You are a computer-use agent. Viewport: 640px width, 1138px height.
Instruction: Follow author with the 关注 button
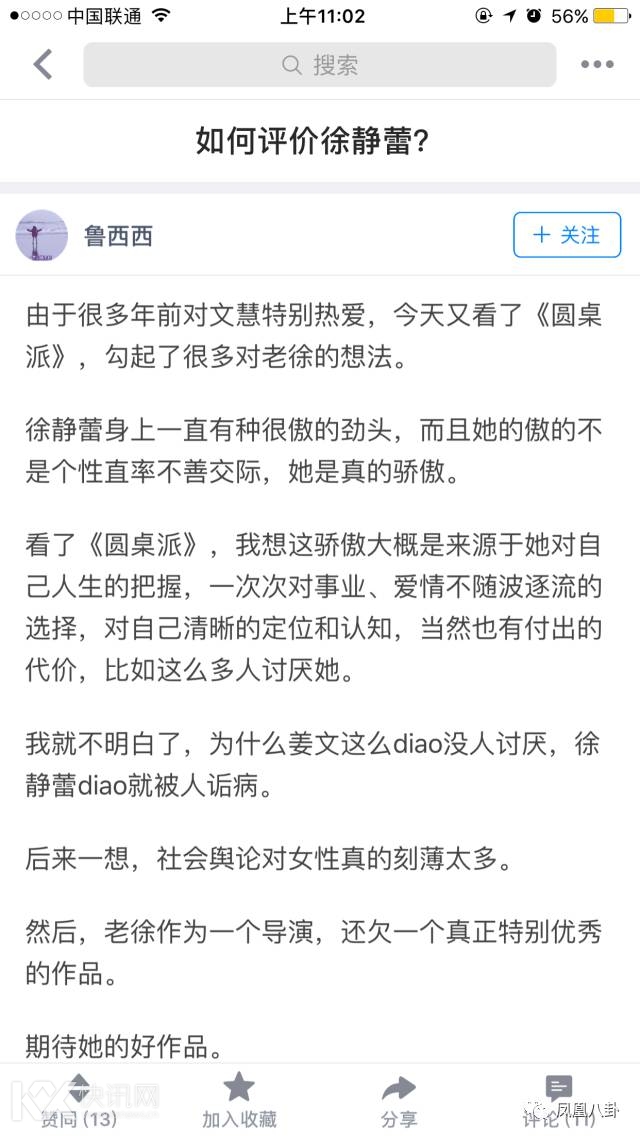(x=567, y=235)
